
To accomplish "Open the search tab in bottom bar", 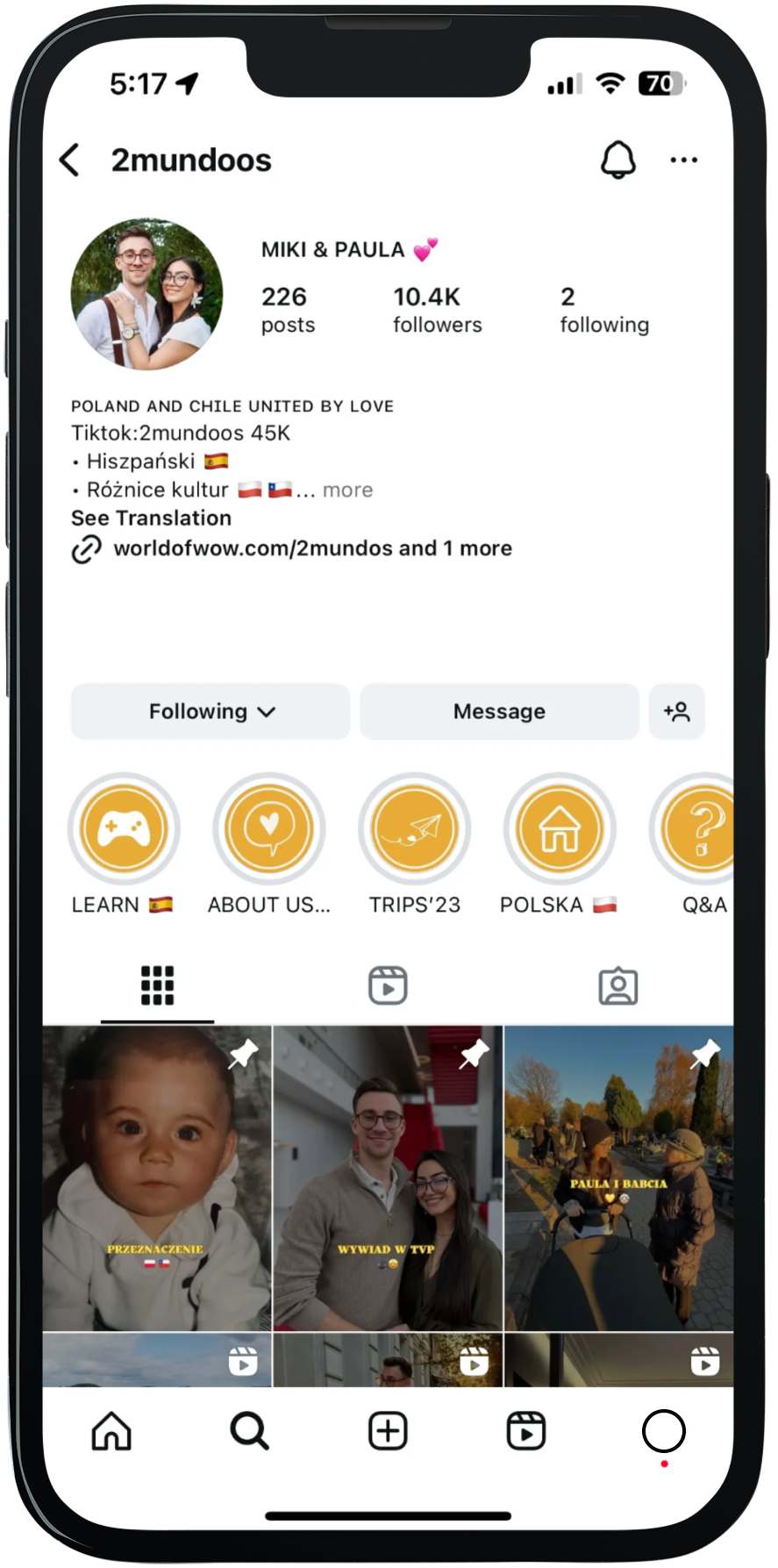I will coord(249,1431).
